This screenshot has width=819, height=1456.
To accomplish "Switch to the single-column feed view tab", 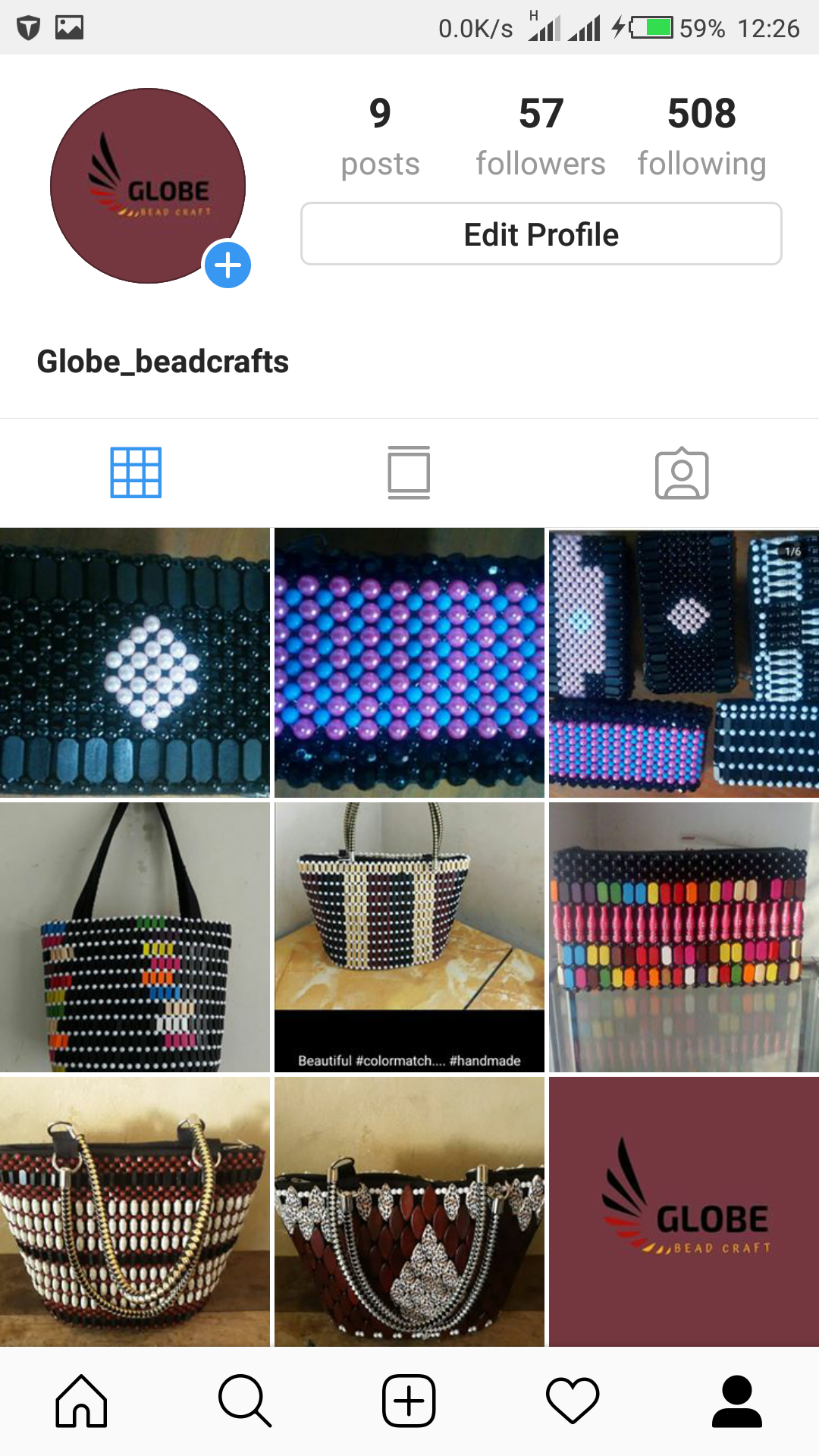I will click(409, 472).
